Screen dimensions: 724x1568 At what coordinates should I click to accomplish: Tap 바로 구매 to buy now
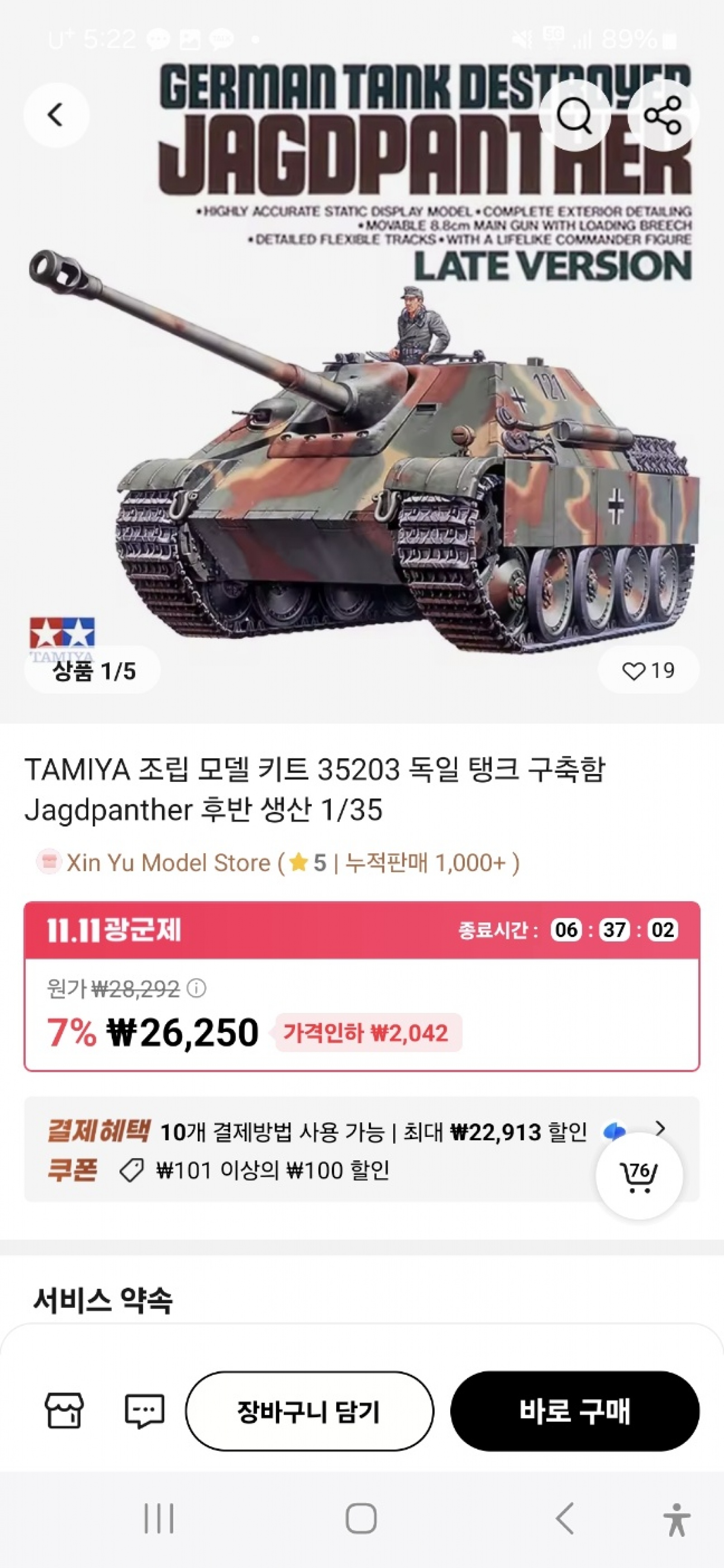tap(574, 1411)
